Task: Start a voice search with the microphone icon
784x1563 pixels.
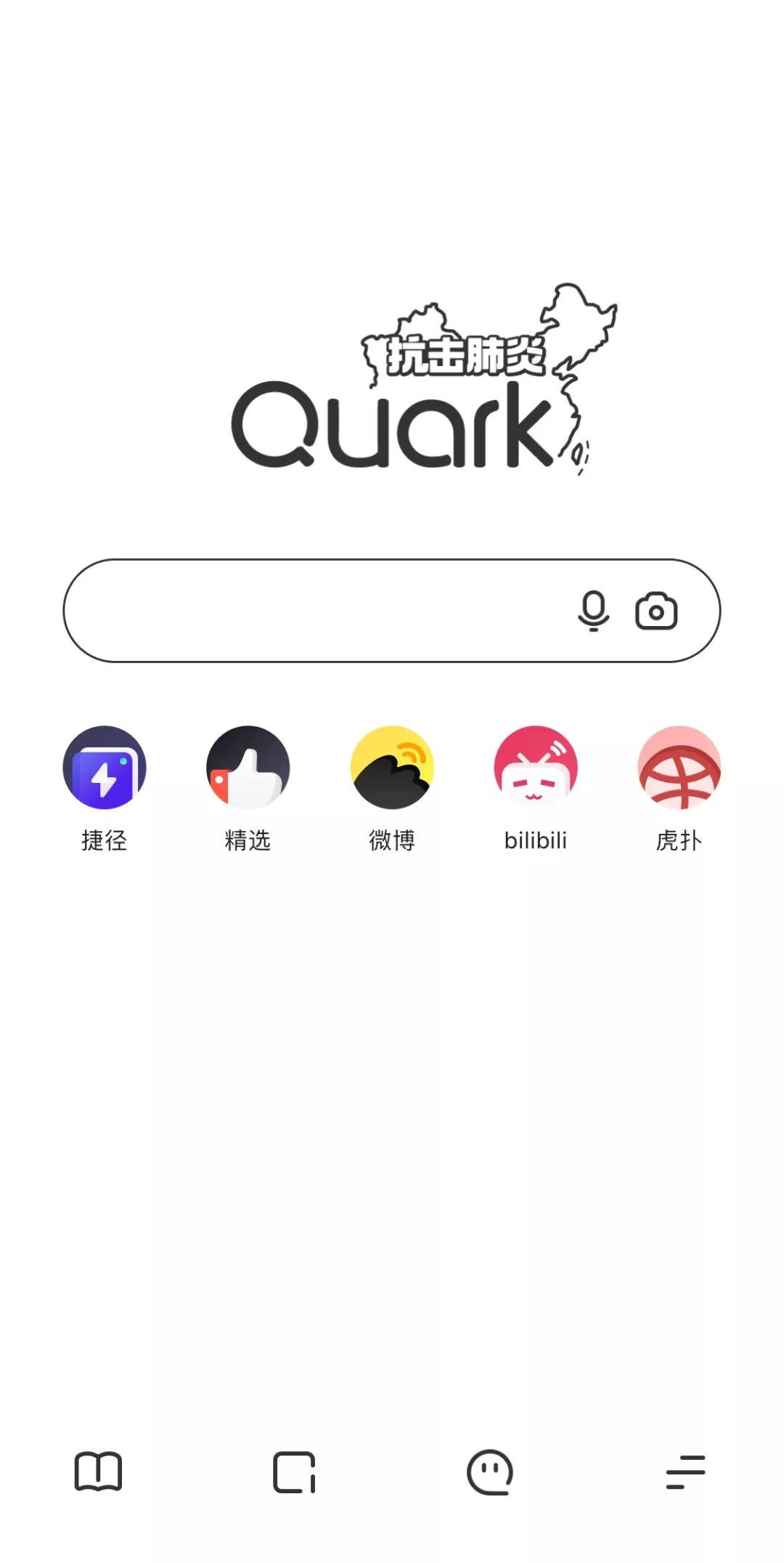Action: (592, 612)
